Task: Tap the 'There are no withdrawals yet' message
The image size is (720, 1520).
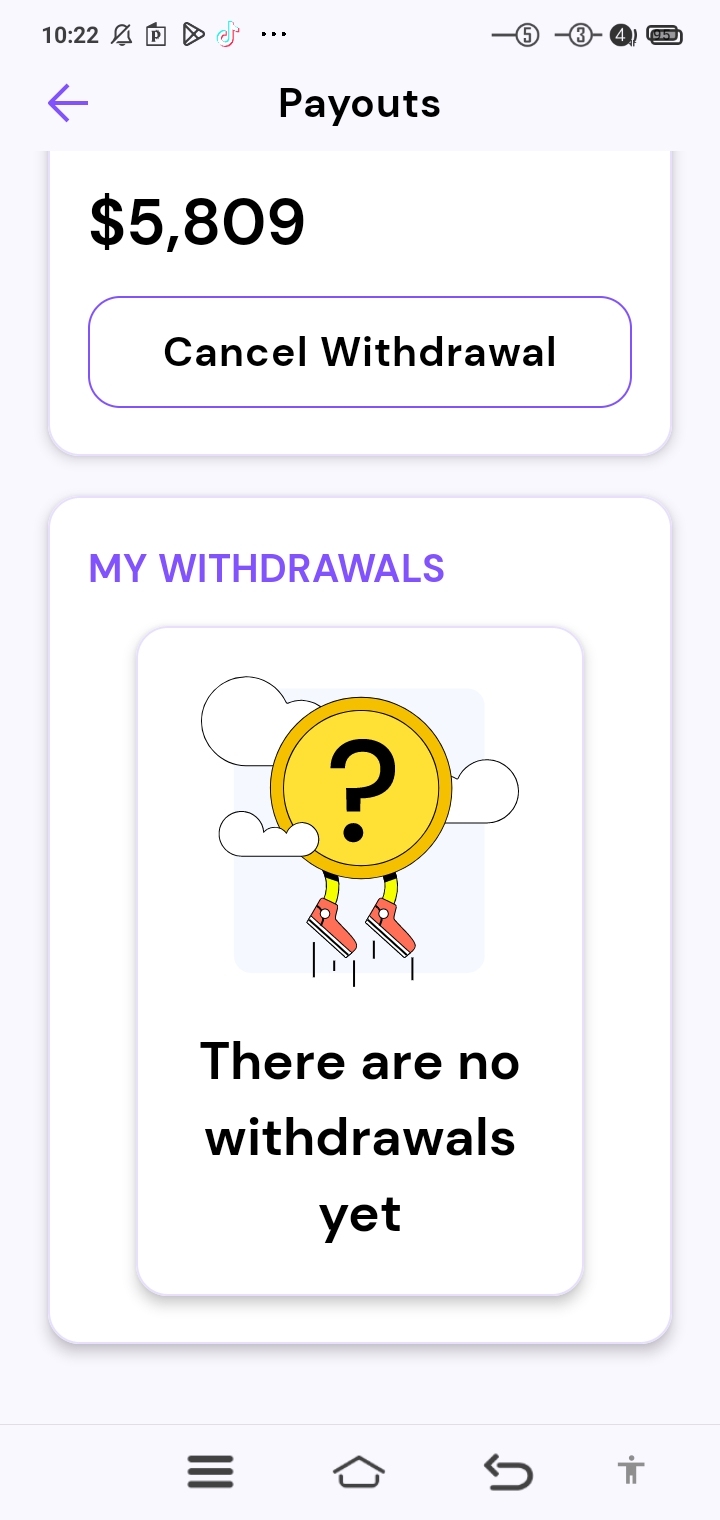Action: (359, 1136)
